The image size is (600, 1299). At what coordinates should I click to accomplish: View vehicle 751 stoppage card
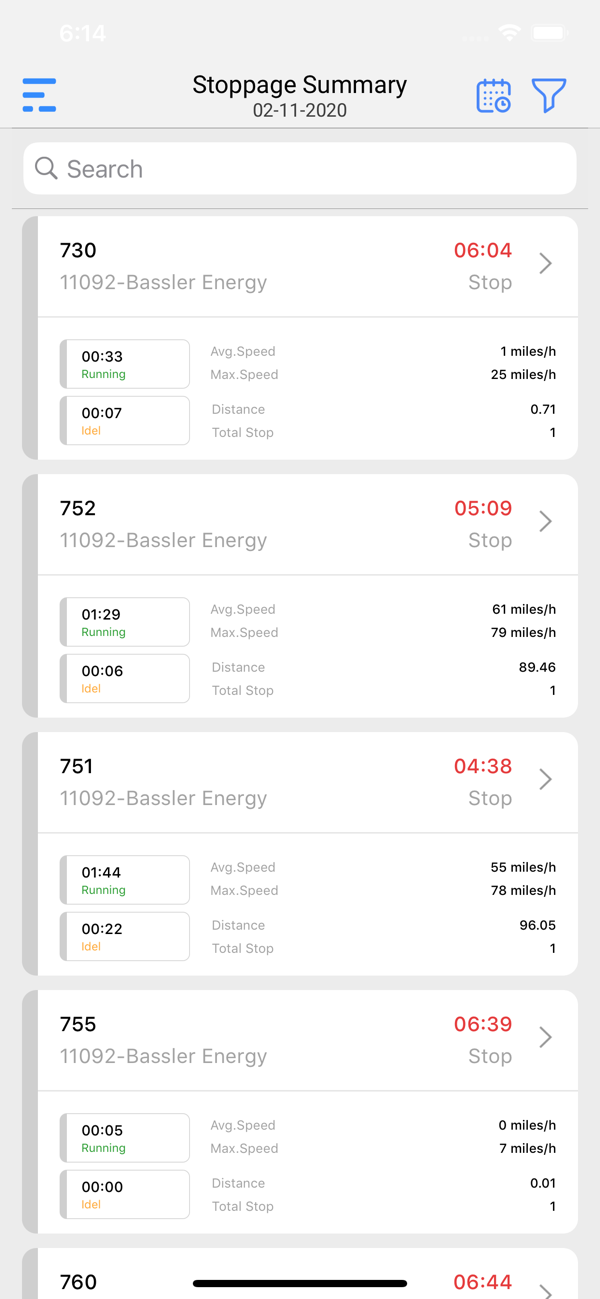[x=300, y=854]
